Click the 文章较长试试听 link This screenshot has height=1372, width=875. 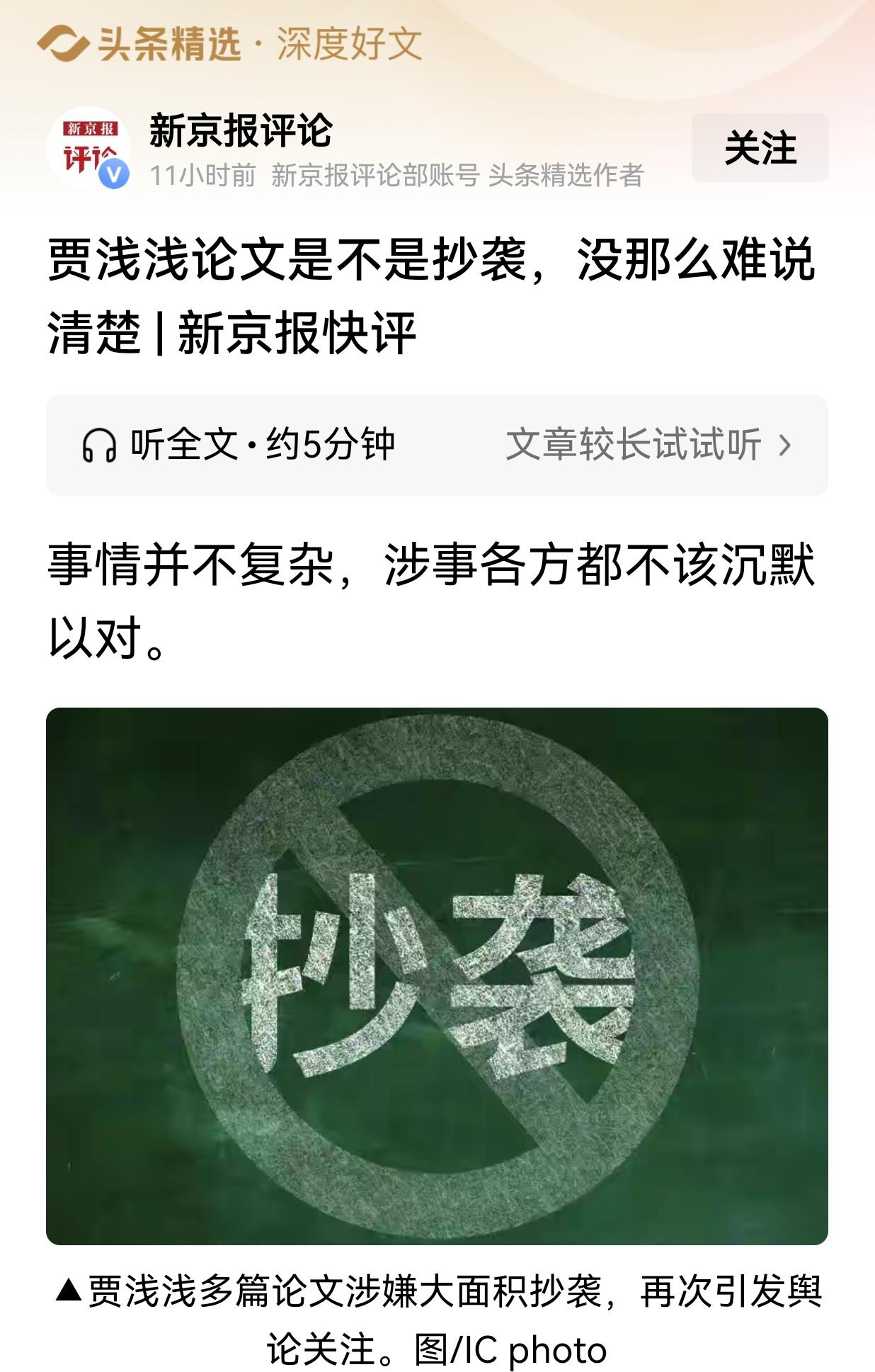pos(634,445)
